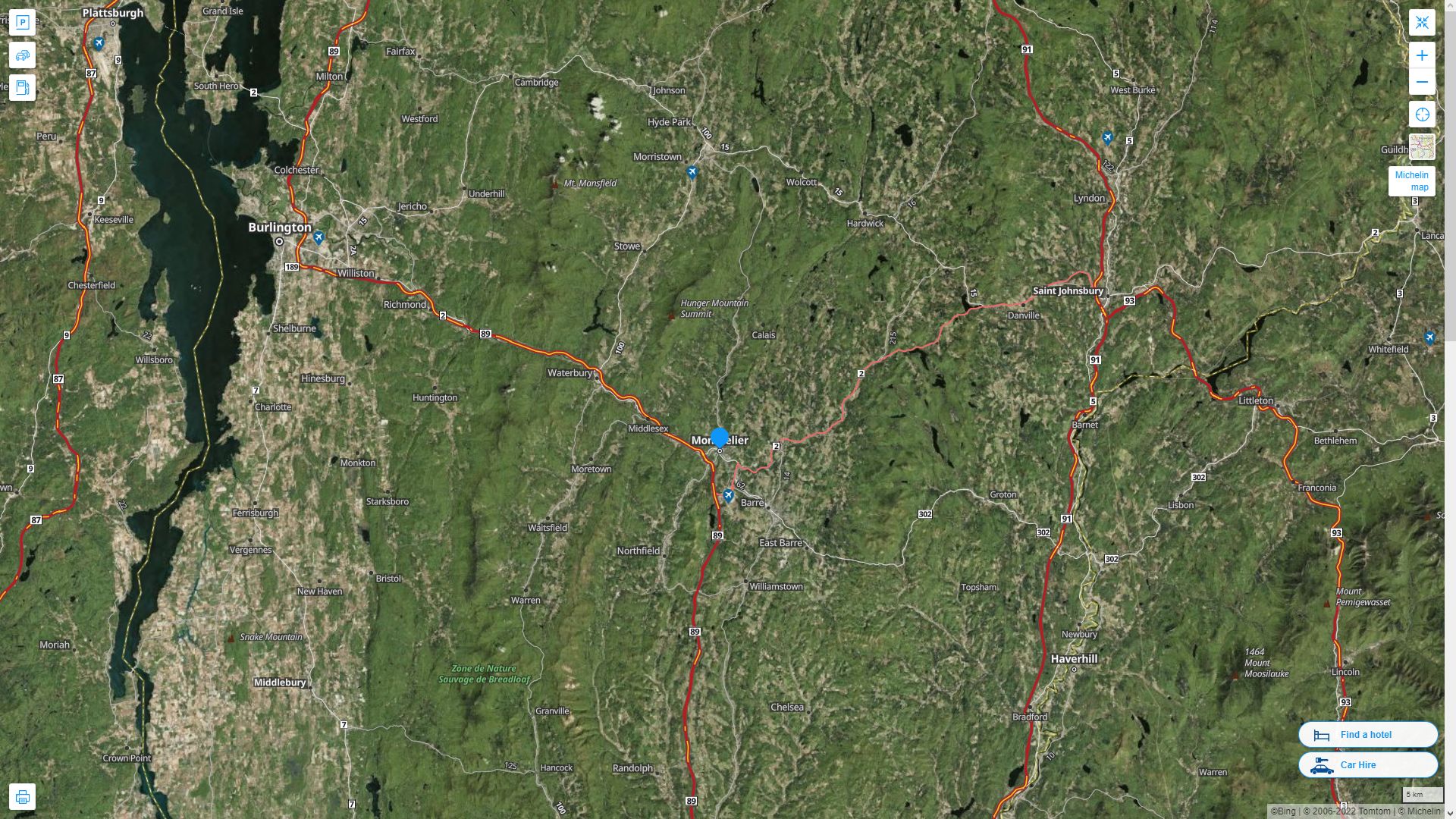Print the current map
Screen dimensions: 1456x819
point(22,797)
